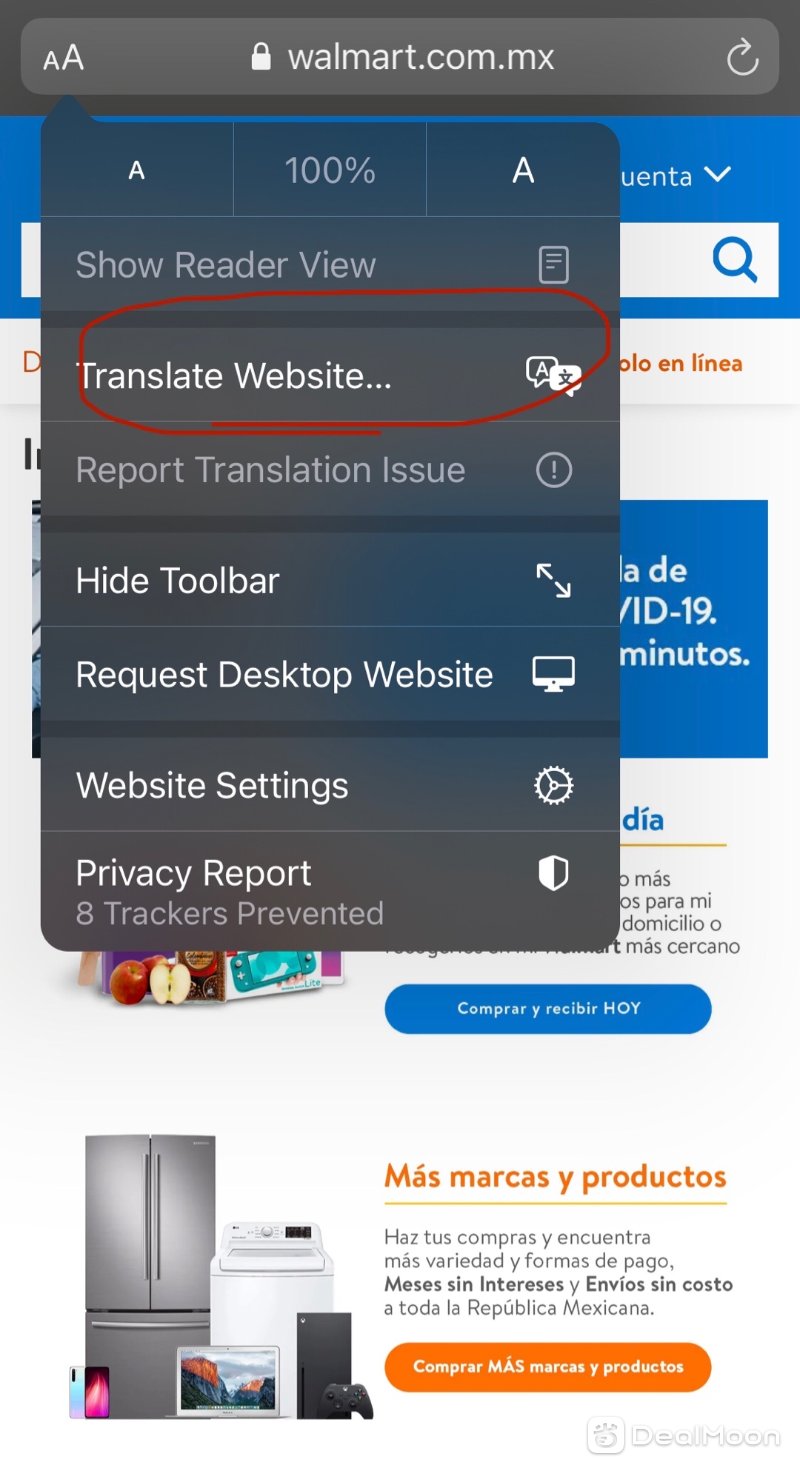Image resolution: width=800 pixels, height=1468 pixels.
Task: Reset zoom by tapping 100%
Action: pyautogui.click(x=330, y=171)
